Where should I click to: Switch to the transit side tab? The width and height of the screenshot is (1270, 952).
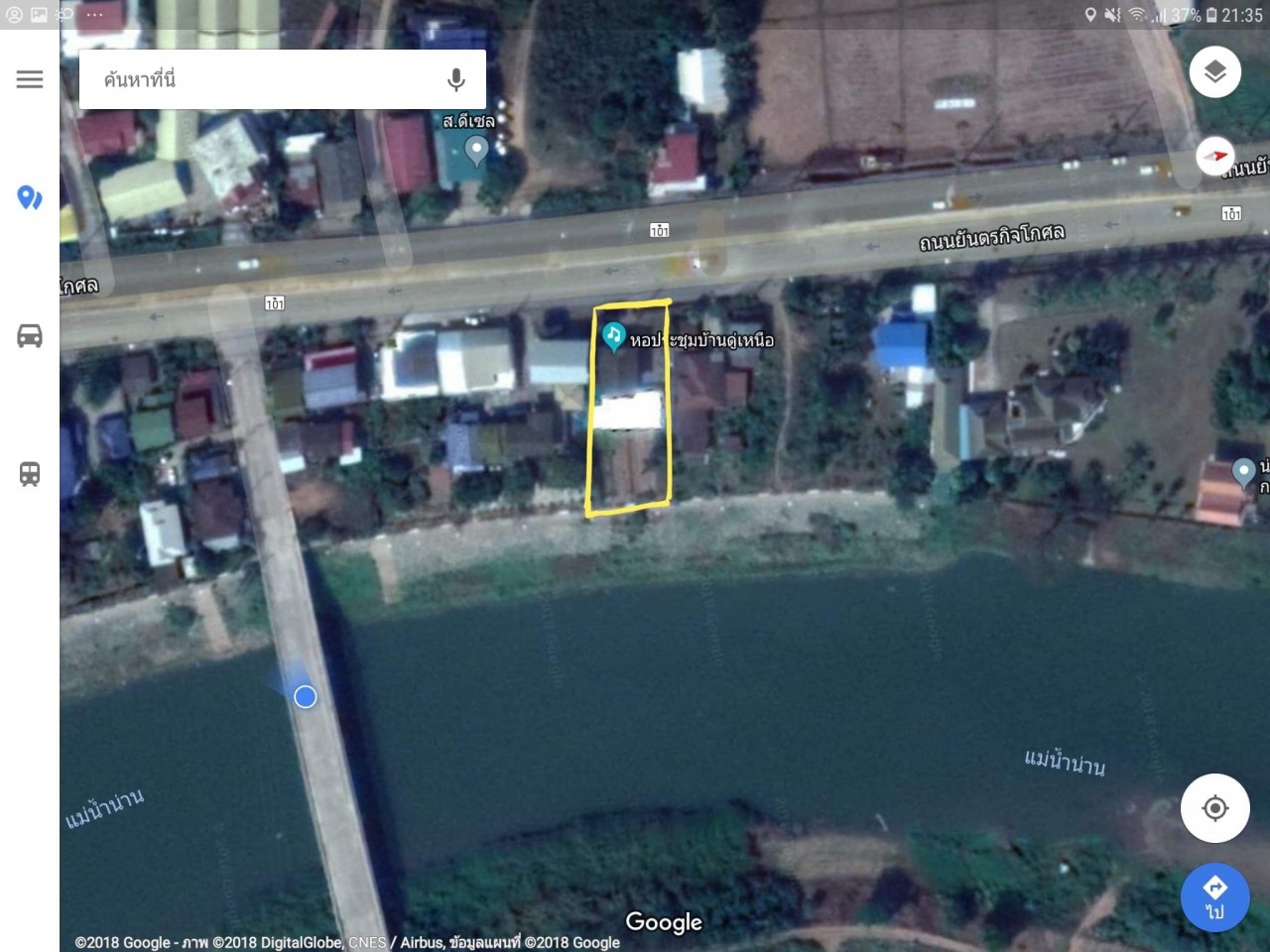coord(30,474)
